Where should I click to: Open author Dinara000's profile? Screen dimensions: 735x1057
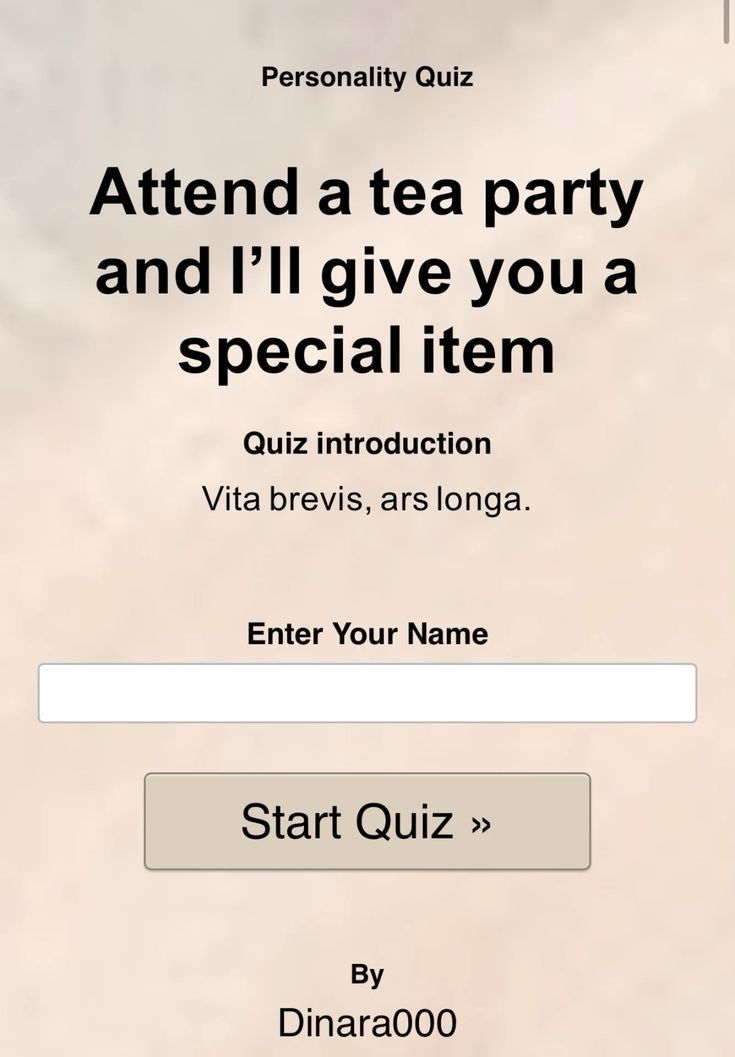pyautogui.click(x=367, y=1023)
